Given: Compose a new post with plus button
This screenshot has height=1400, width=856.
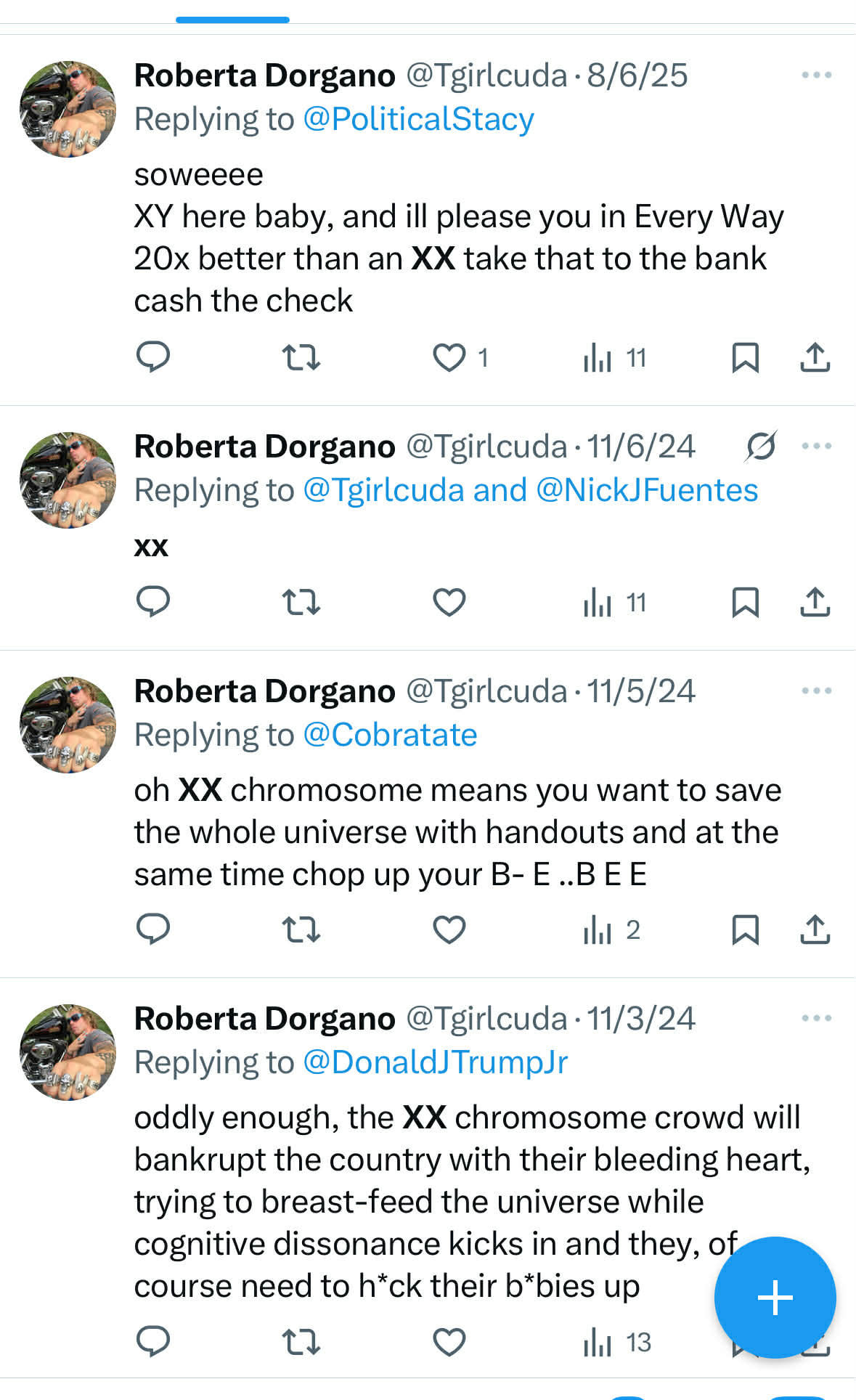Looking at the screenshot, I should pos(775,1297).
